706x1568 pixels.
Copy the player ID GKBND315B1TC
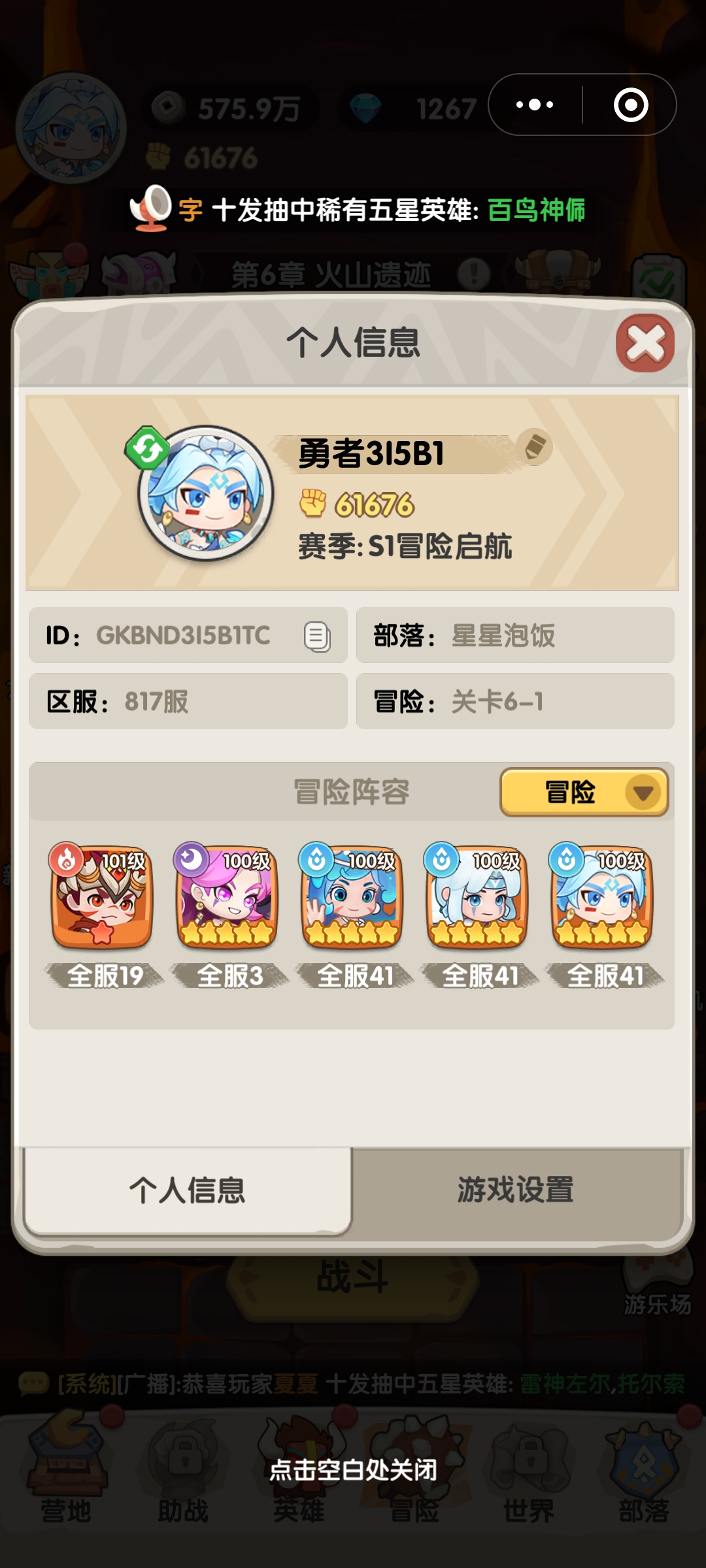coord(317,636)
